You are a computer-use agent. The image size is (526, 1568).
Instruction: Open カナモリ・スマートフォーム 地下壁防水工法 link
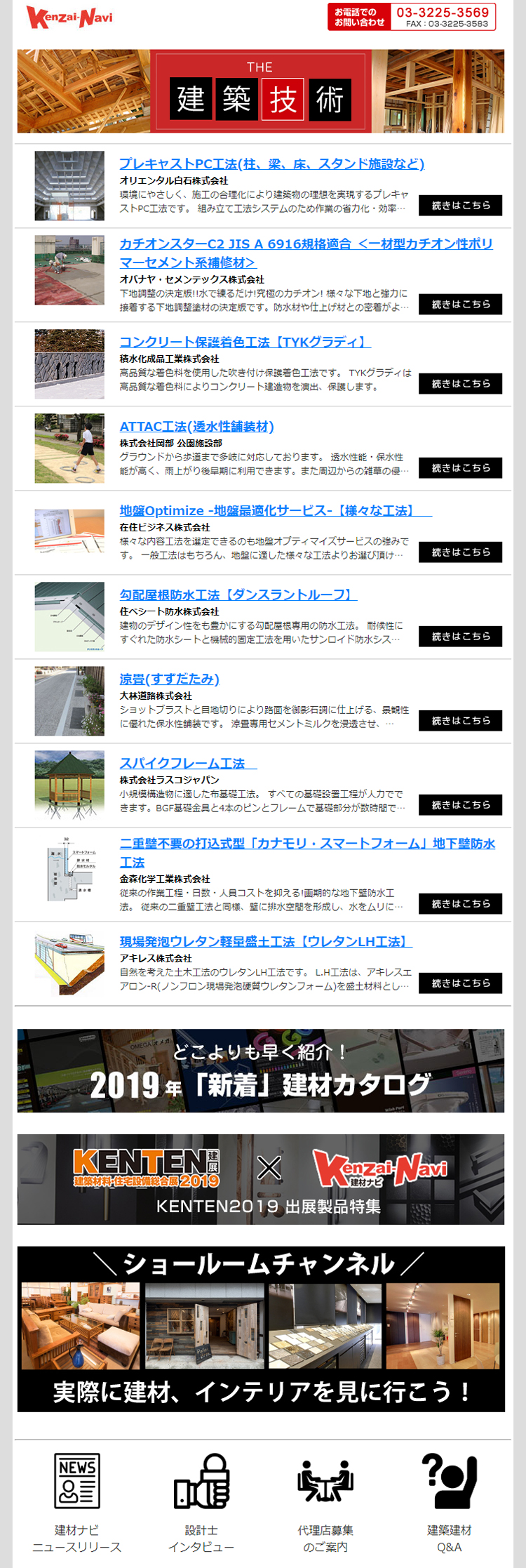coord(306,844)
